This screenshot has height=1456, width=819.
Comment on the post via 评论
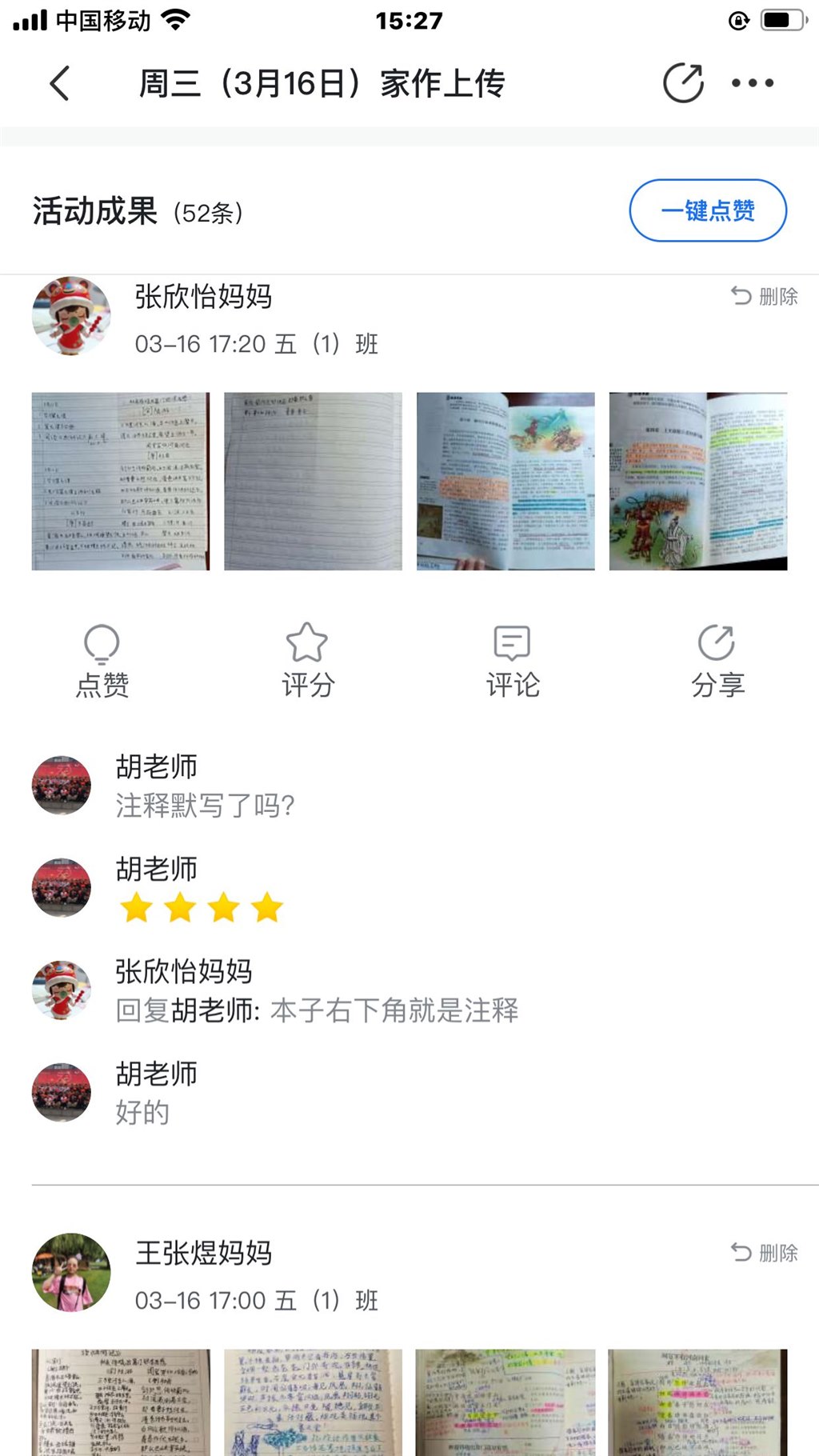513,661
